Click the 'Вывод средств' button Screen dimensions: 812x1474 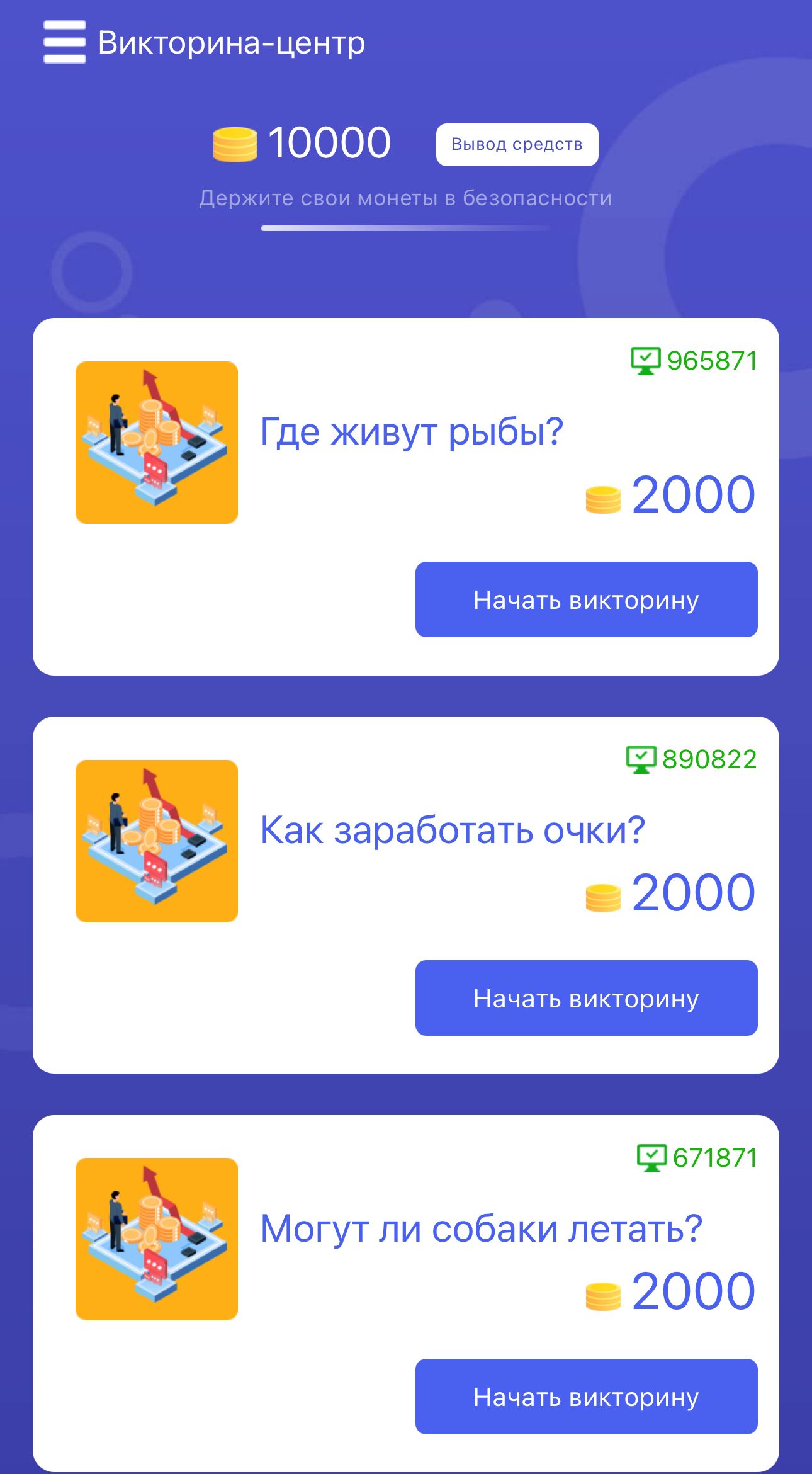[x=517, y=144]
